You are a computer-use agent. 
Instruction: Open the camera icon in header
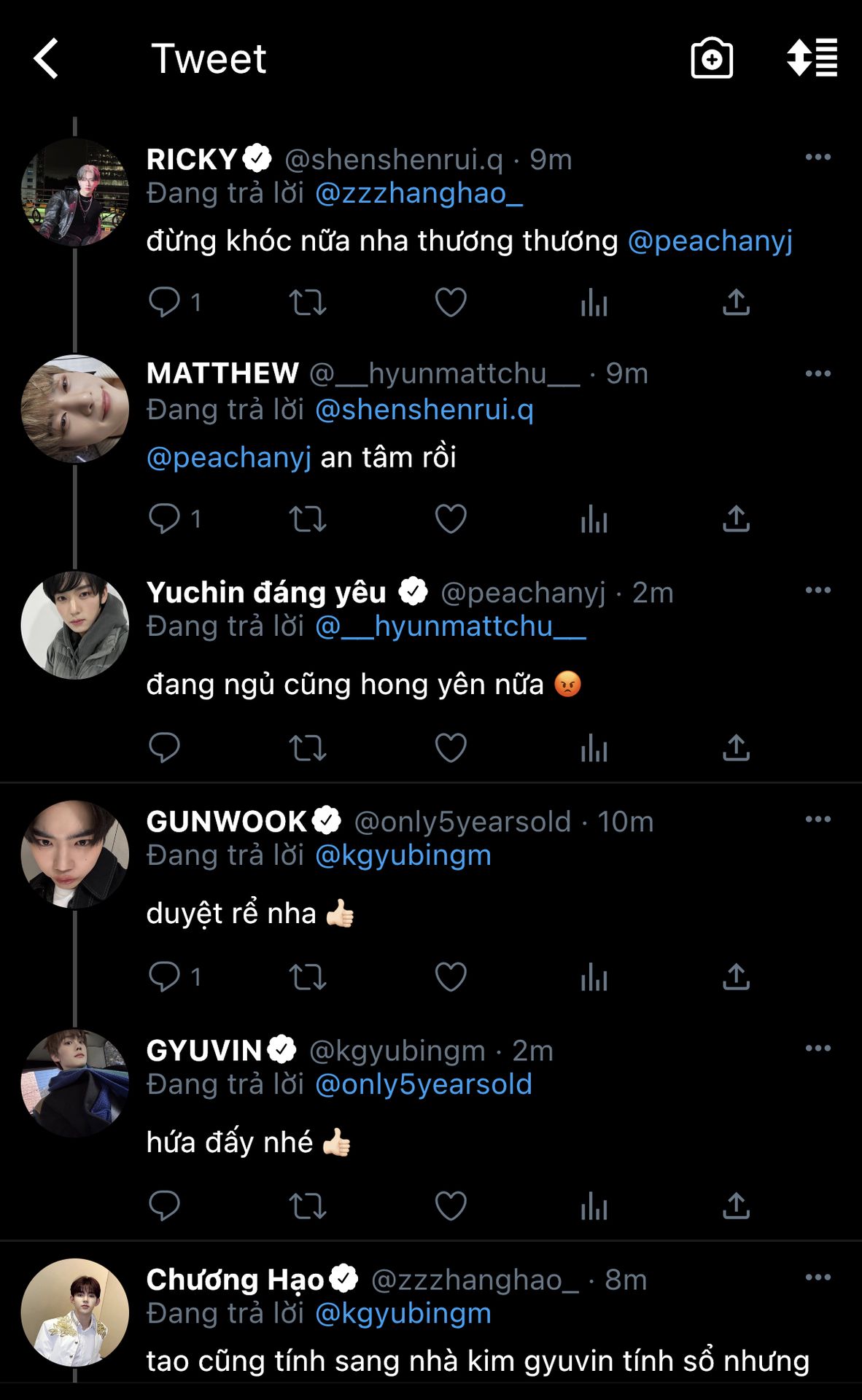coord(711,58)
